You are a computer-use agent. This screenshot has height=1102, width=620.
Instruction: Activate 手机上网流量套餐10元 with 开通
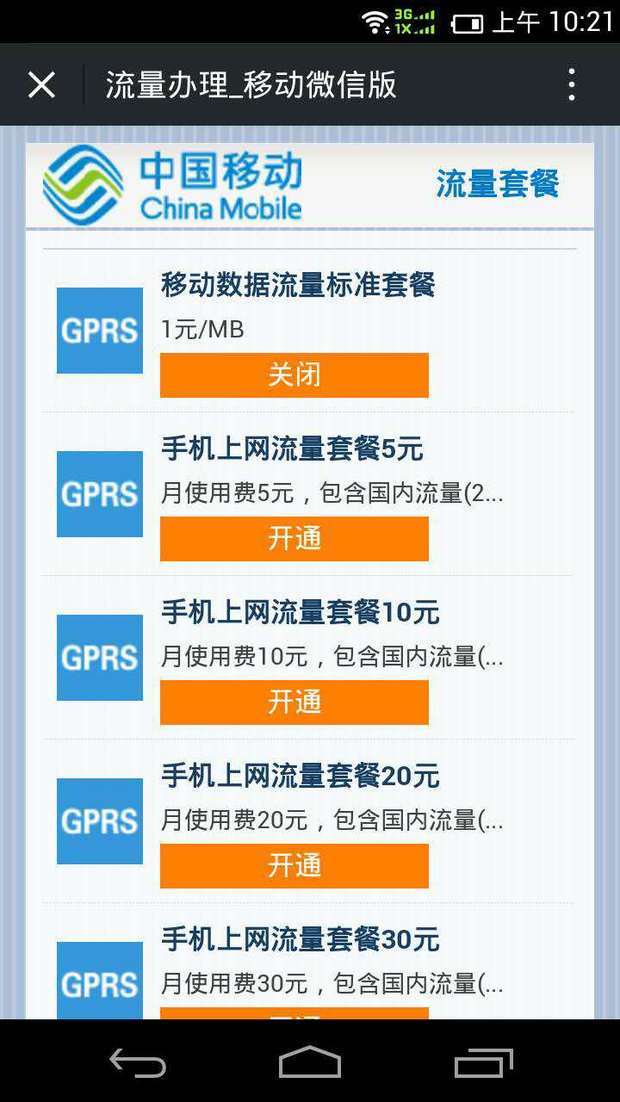[294, 702]
